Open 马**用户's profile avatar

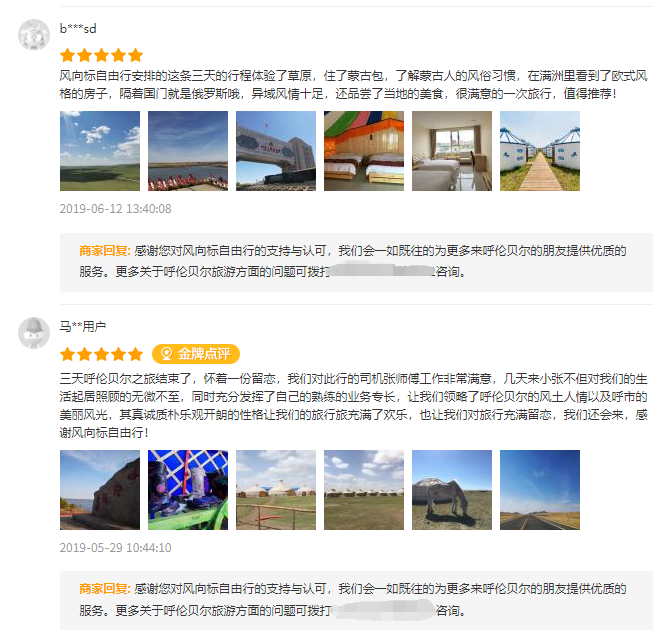[35, 332]
